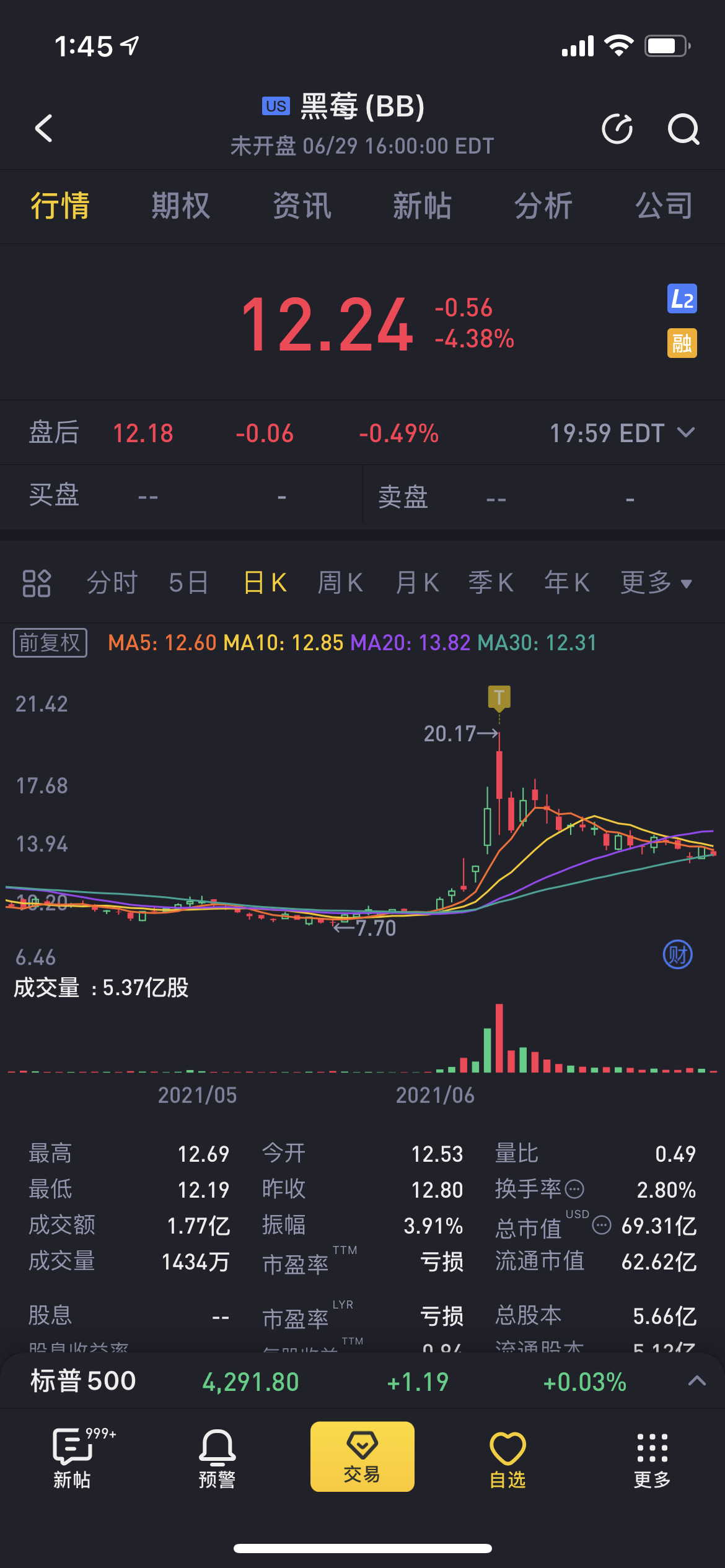Tap the yellow 交易 button
Image resolution: width=725 pixels, height=1568 pixels.
[362, 1457]
